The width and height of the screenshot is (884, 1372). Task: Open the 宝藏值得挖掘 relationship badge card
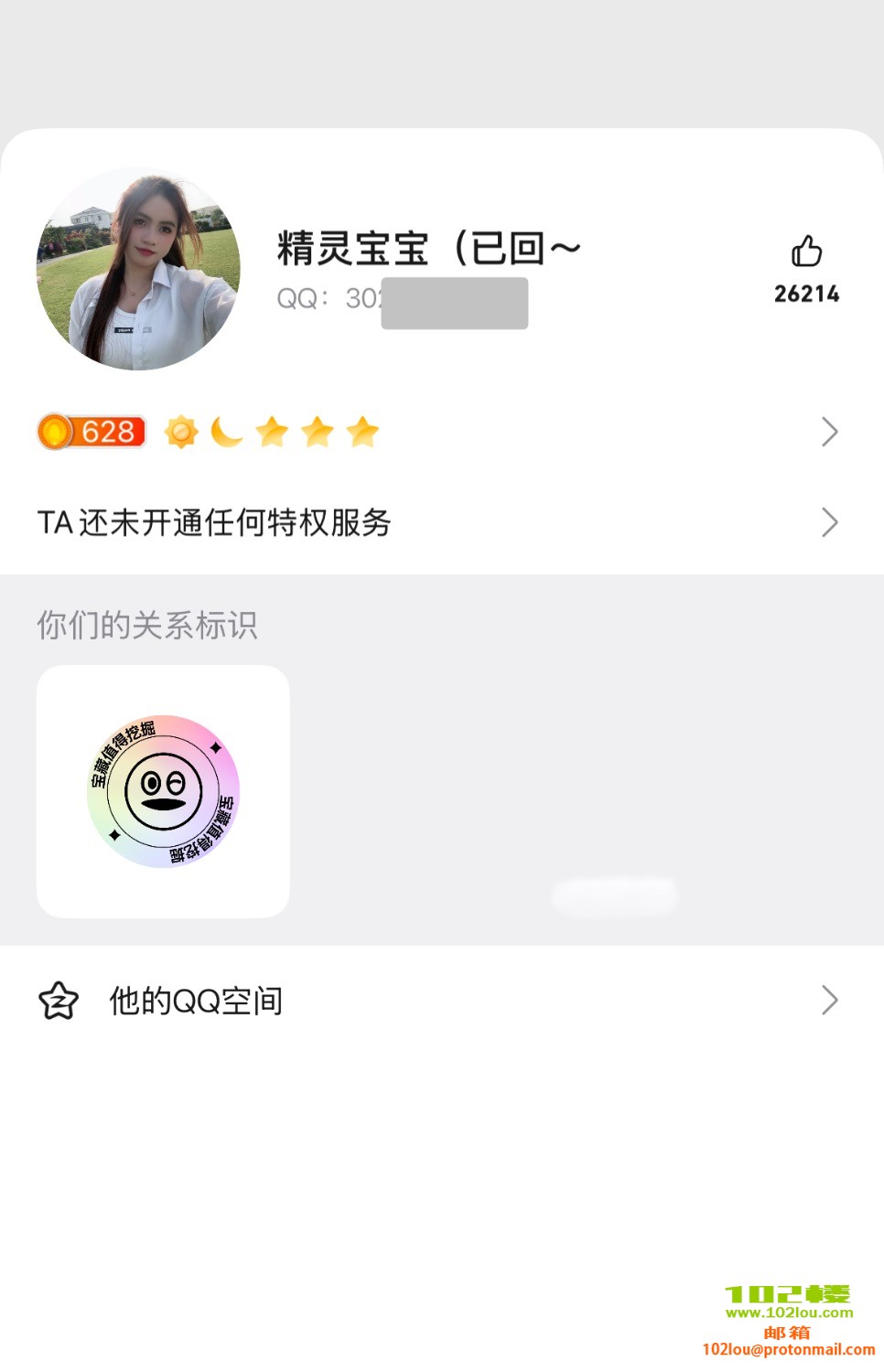[x=163, y=791]
